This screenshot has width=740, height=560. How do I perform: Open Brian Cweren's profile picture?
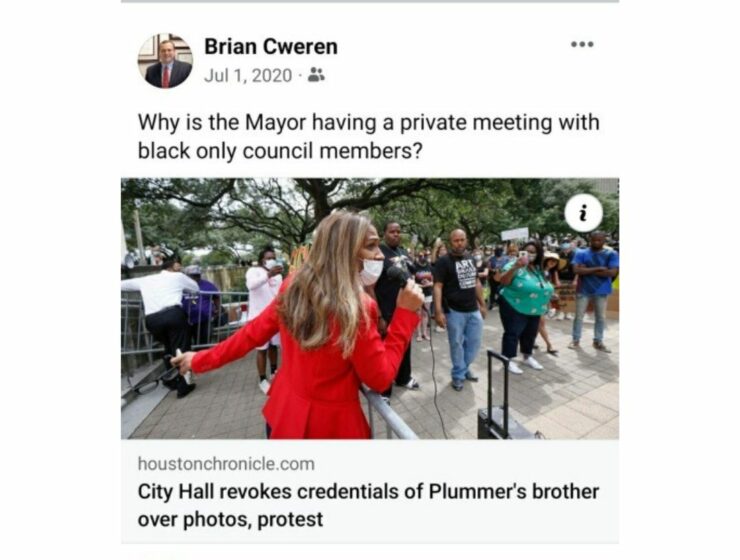(164, 61)
